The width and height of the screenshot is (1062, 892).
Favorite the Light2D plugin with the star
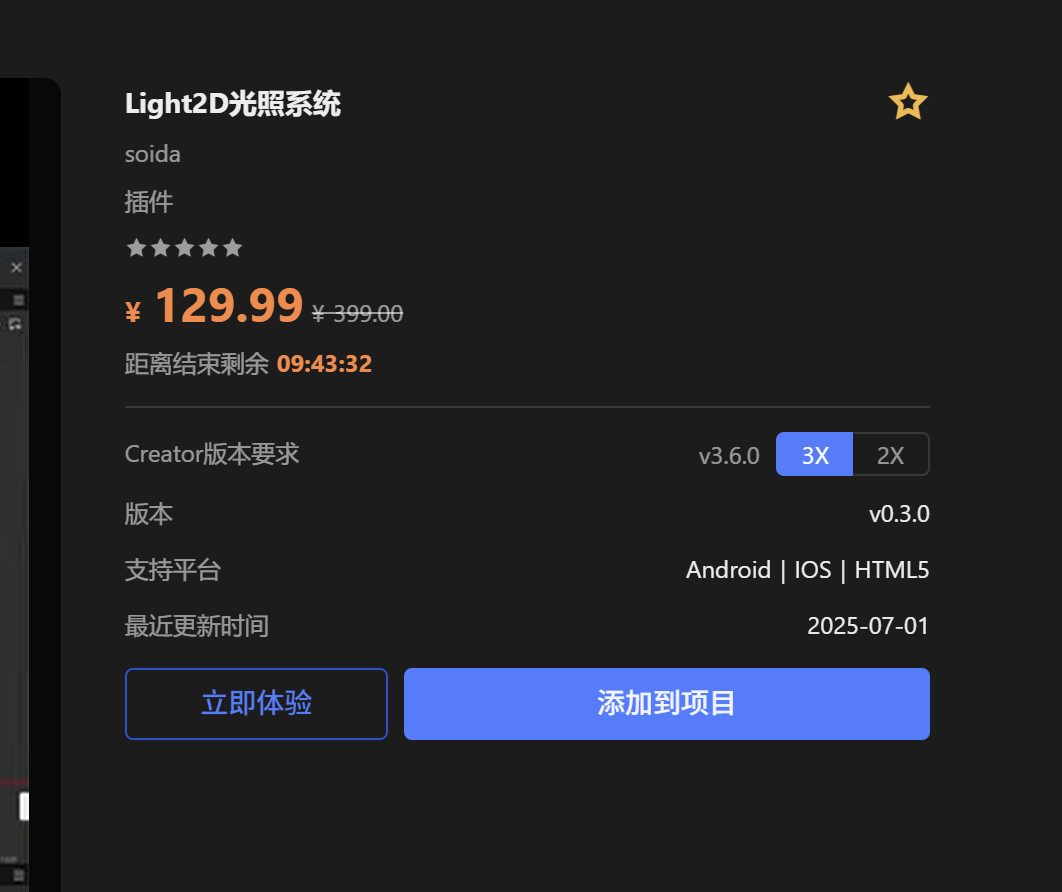click(x=908, y=103)
